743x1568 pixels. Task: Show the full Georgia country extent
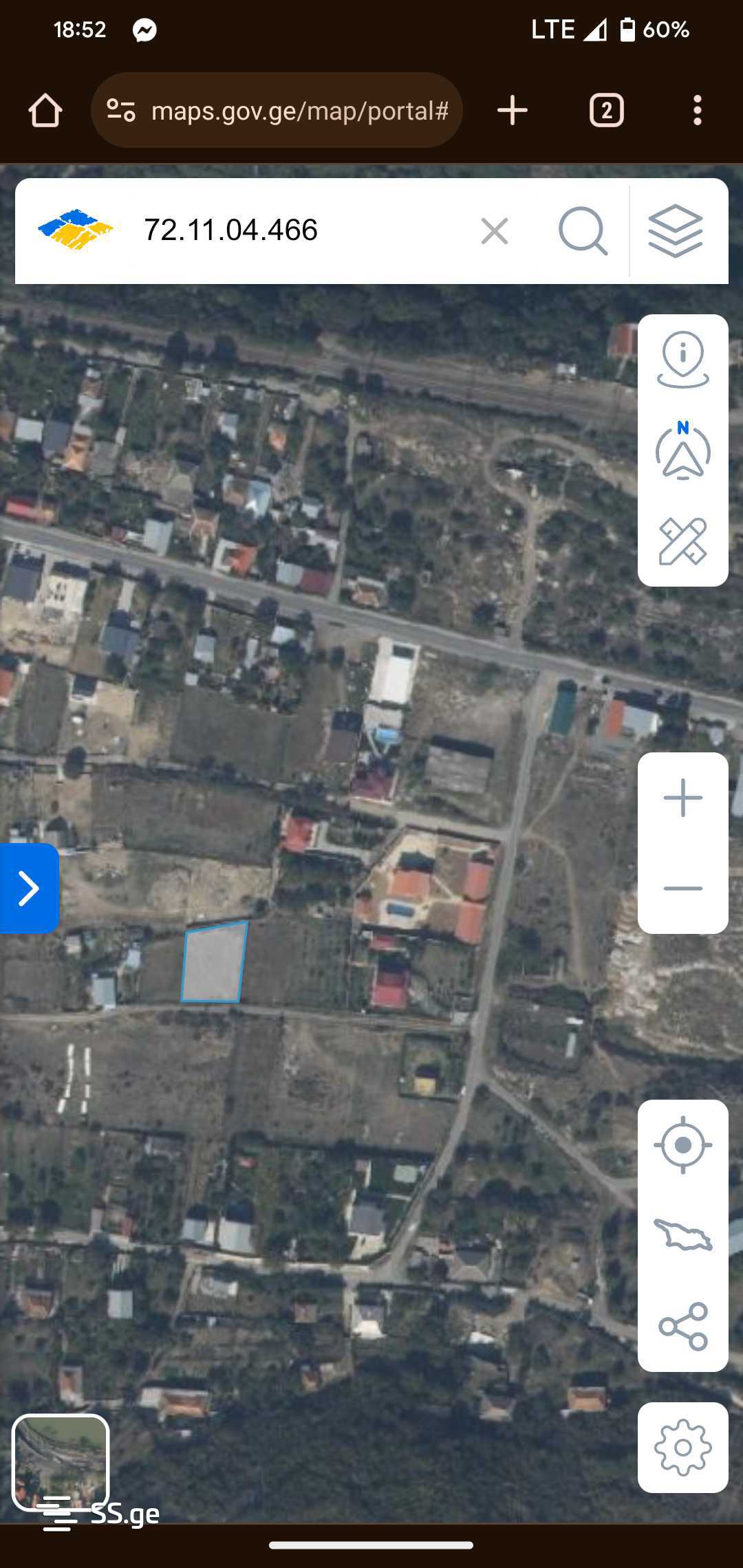point(682,1235)
